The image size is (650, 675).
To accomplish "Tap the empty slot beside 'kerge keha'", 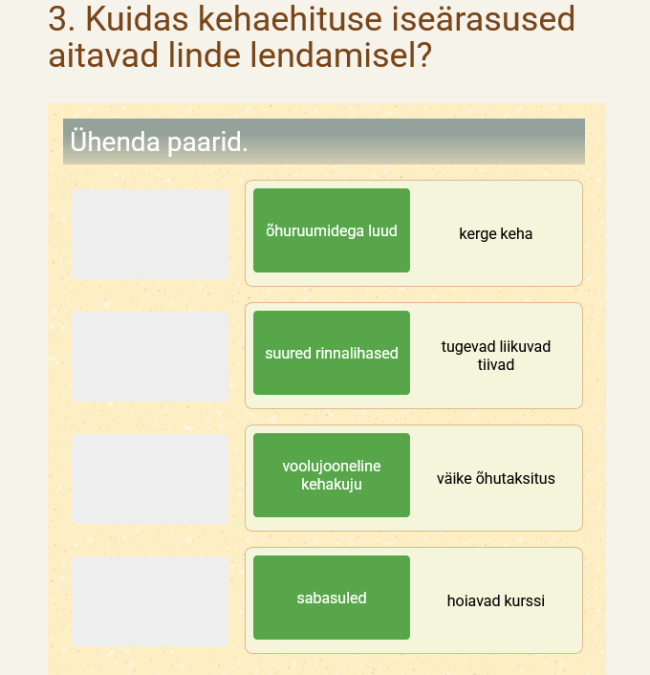I will coord(150,234).
